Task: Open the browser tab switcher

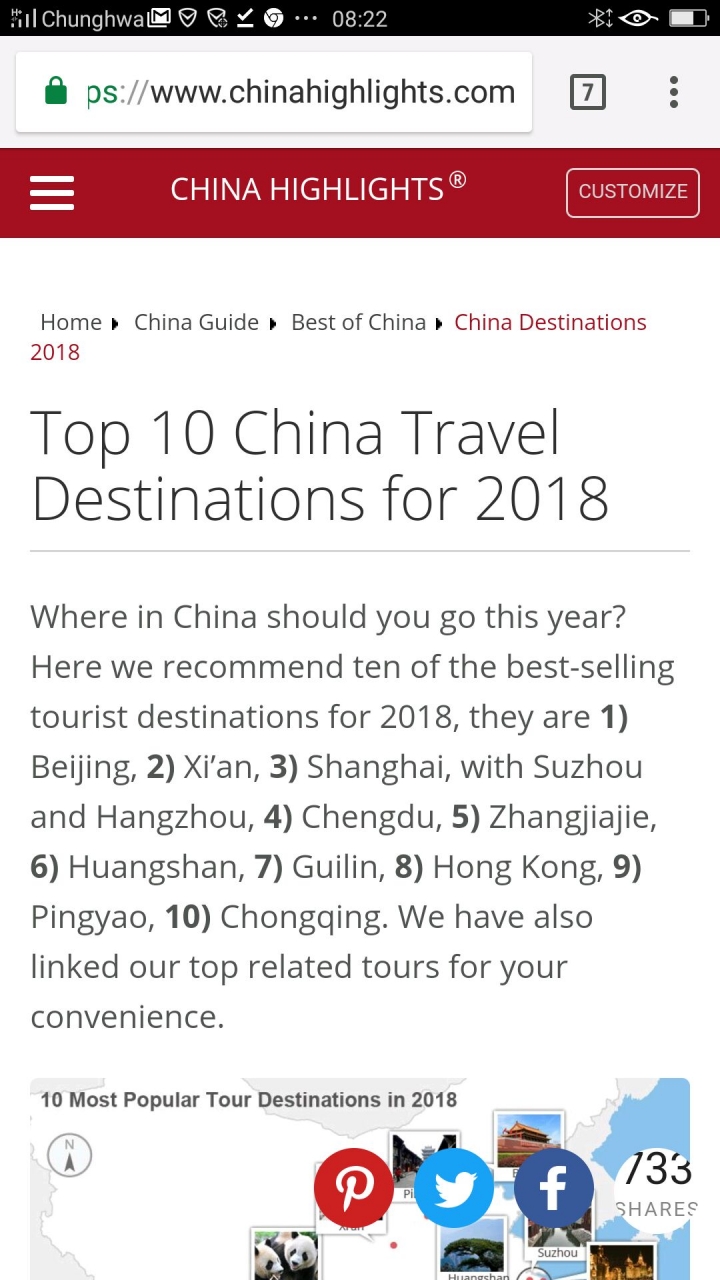Action: (587, 93)
